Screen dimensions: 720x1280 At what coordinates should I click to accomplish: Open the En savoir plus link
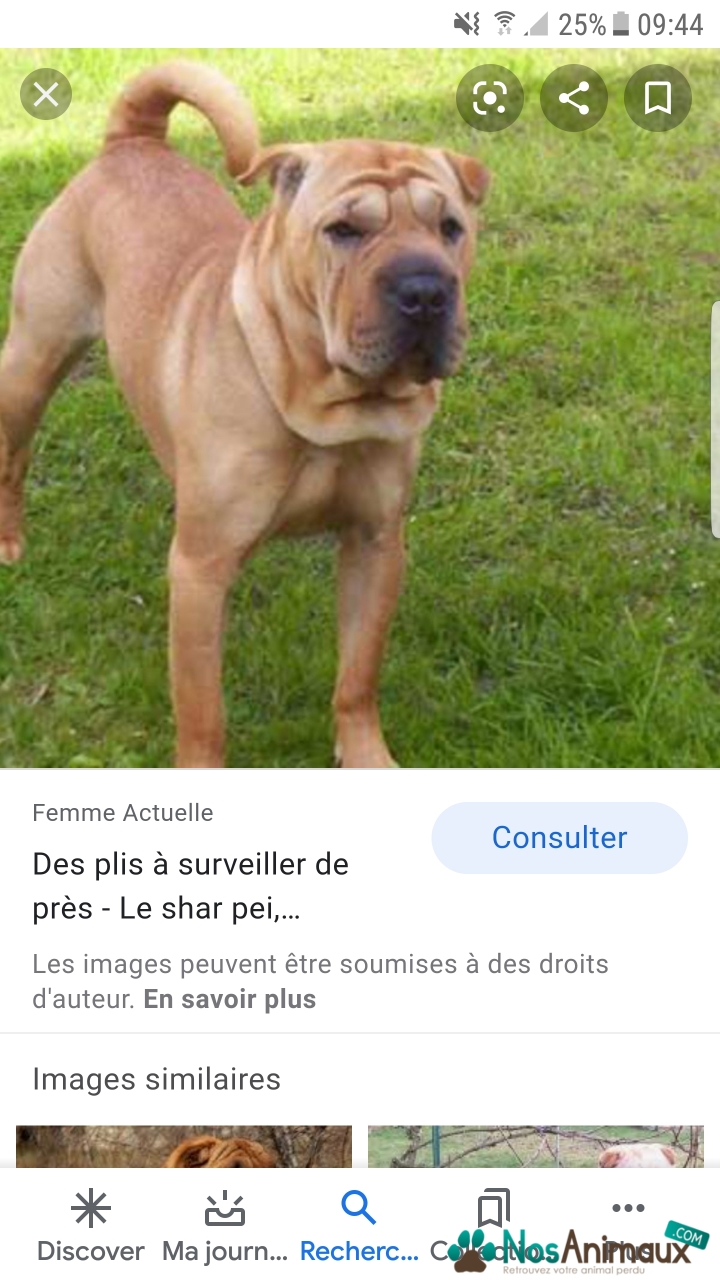[230, 999]
